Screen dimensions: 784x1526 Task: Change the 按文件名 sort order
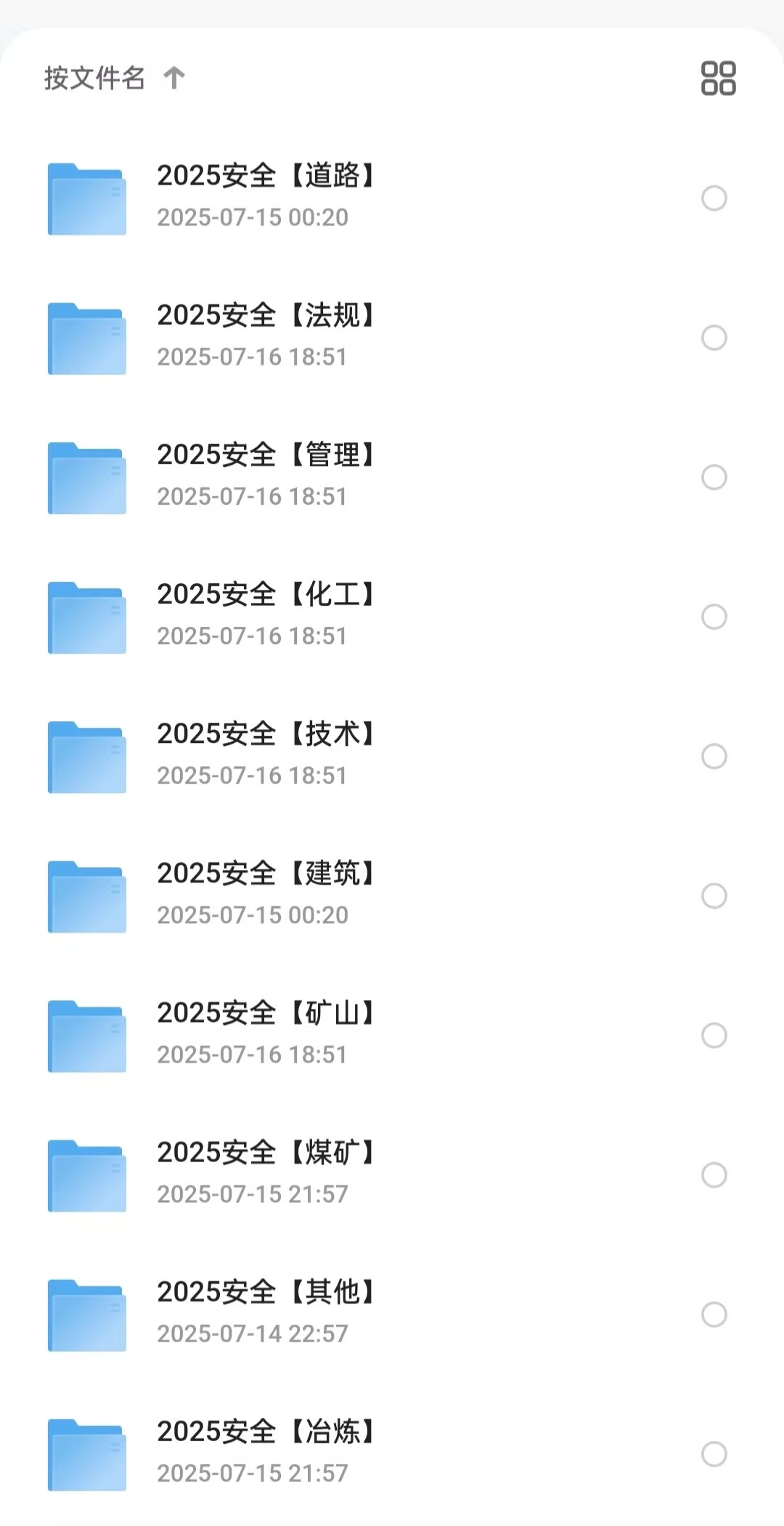click(115, 78)
